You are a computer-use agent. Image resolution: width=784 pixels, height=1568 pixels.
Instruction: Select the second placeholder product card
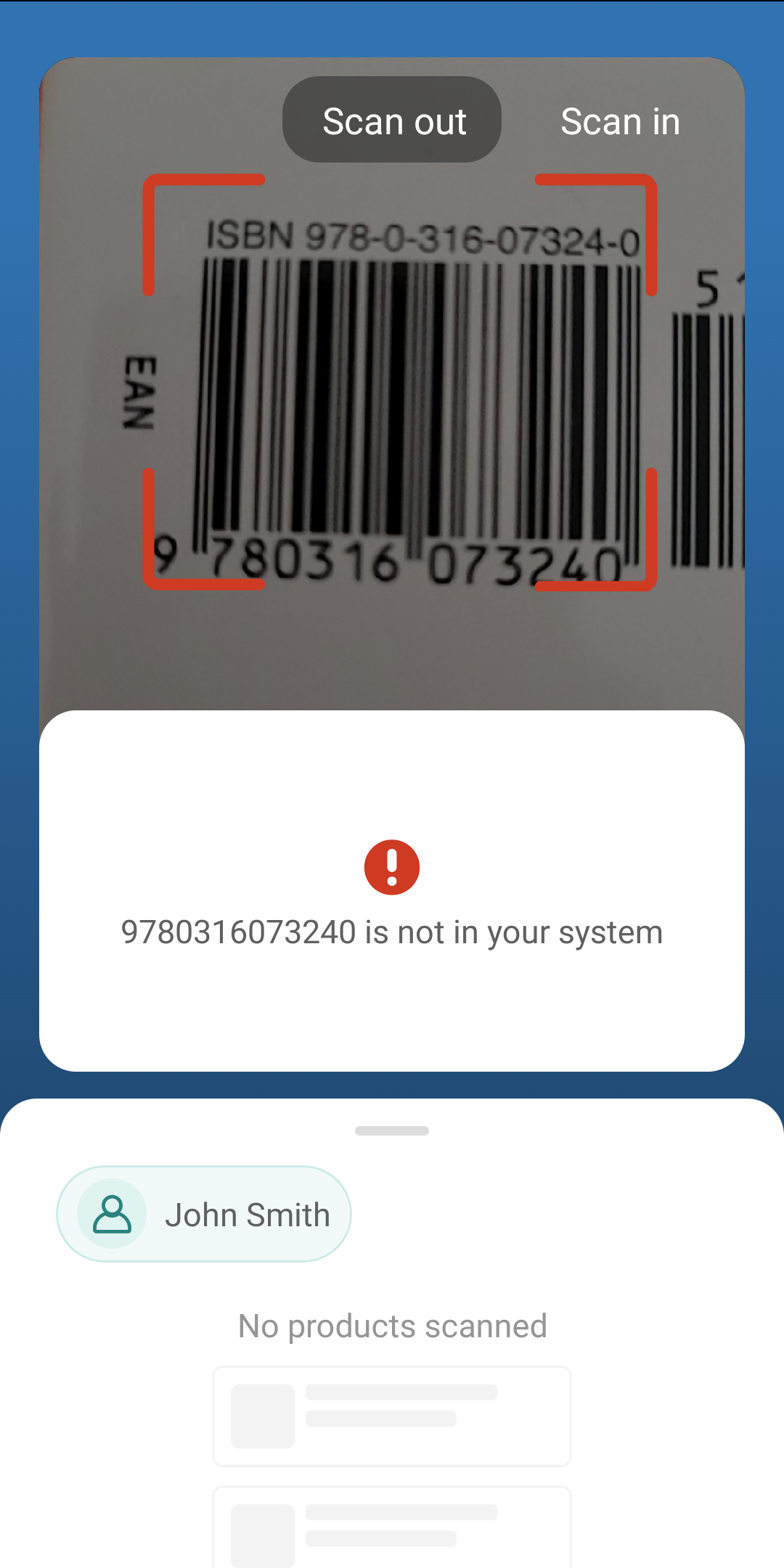392,1531
